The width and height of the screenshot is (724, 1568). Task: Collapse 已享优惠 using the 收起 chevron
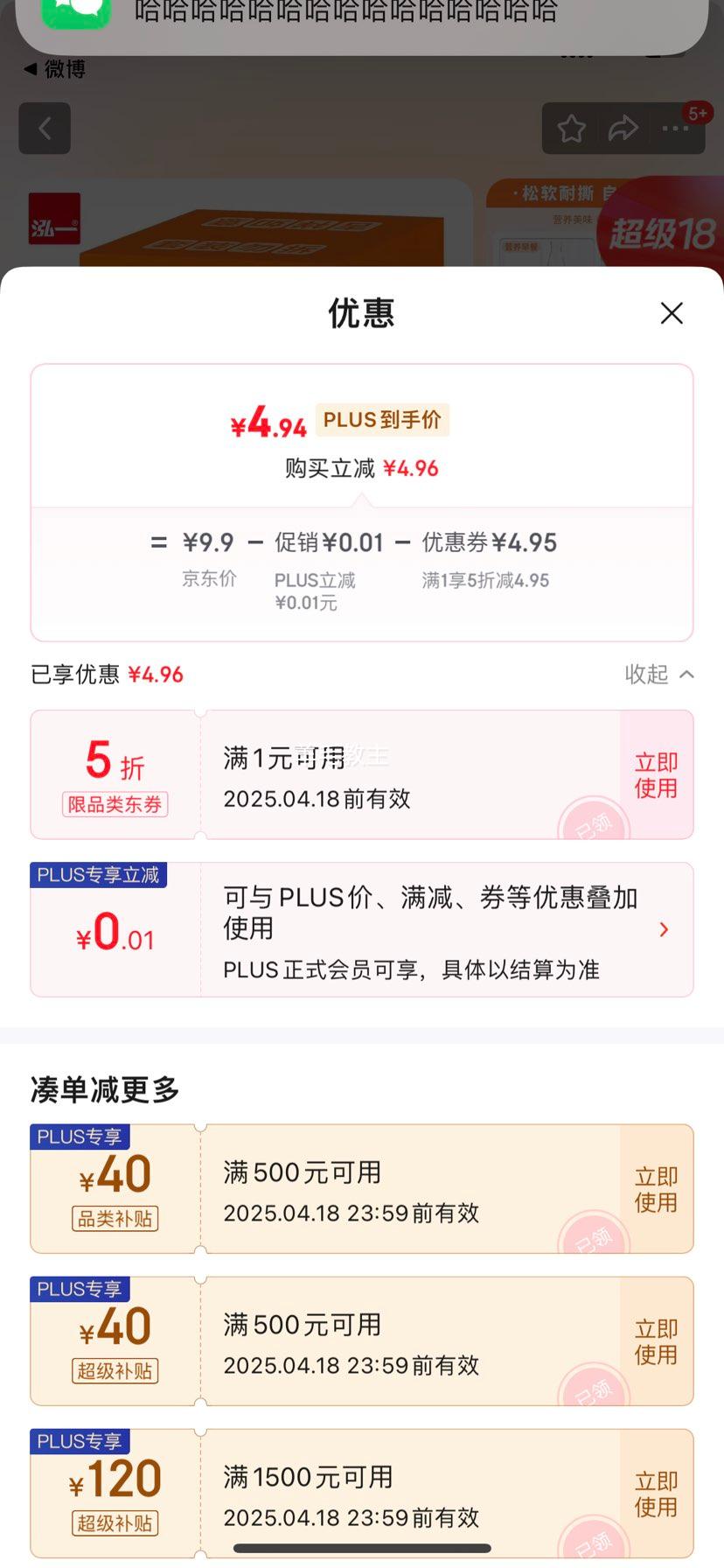pos(661,674)
